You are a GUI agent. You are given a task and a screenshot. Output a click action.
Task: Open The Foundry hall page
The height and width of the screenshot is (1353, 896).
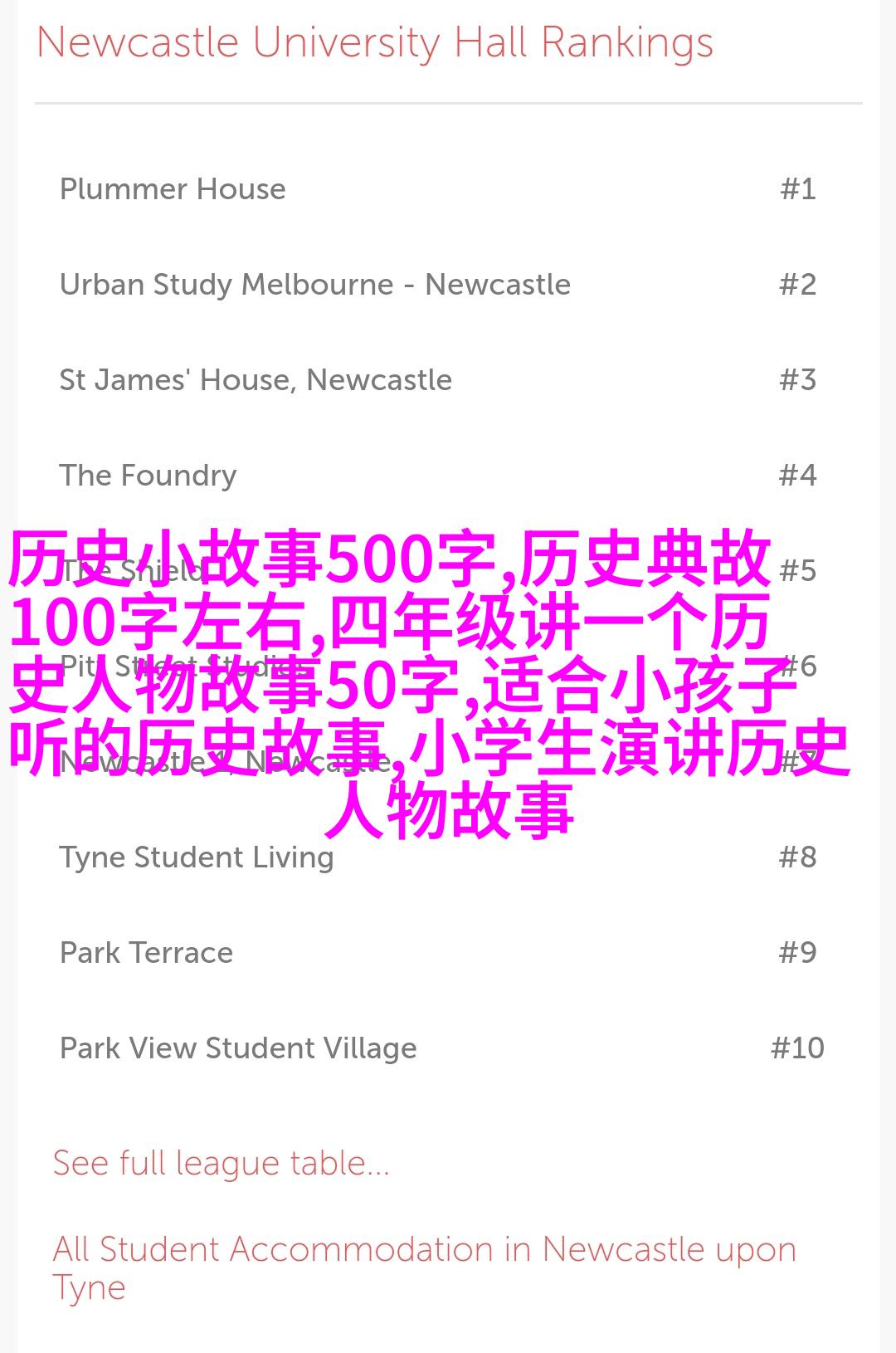pos(148,476)
